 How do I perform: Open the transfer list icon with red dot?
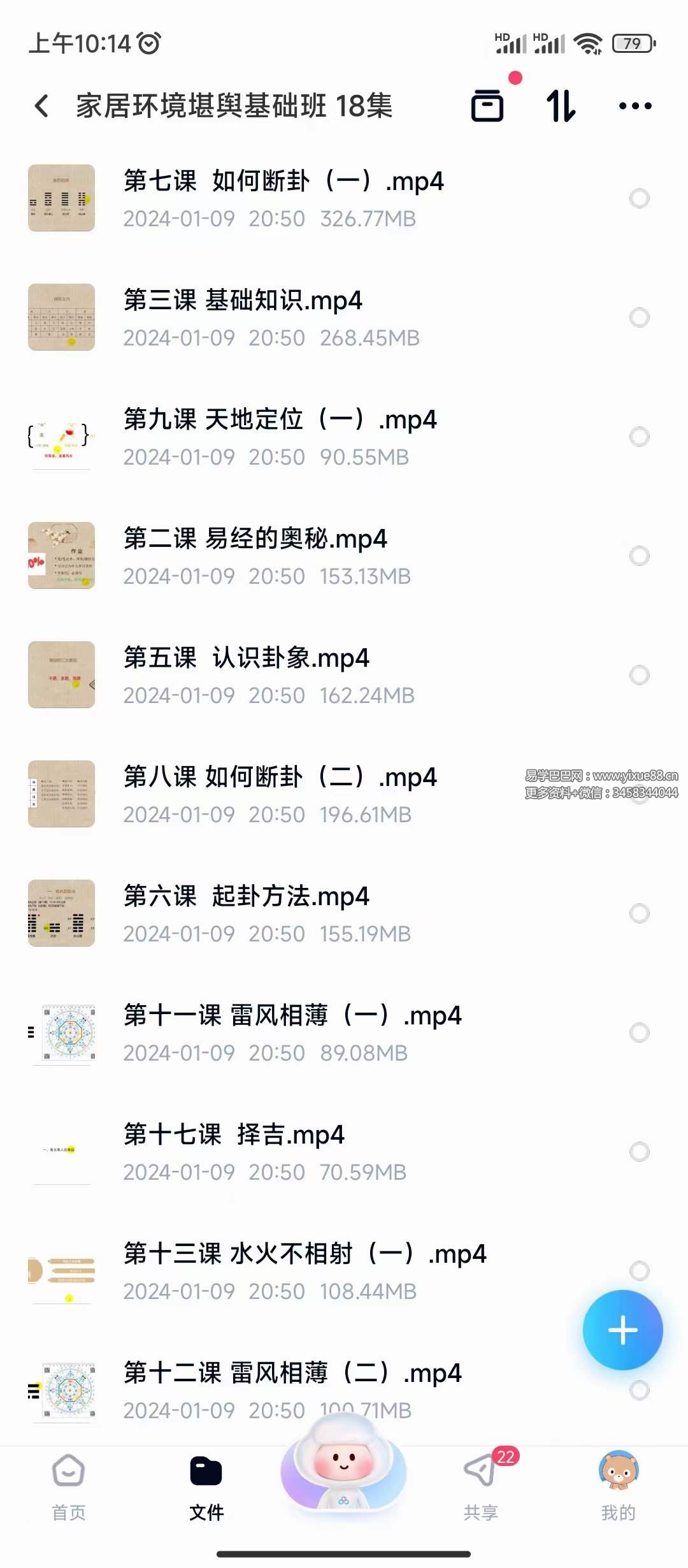point(487,106)
